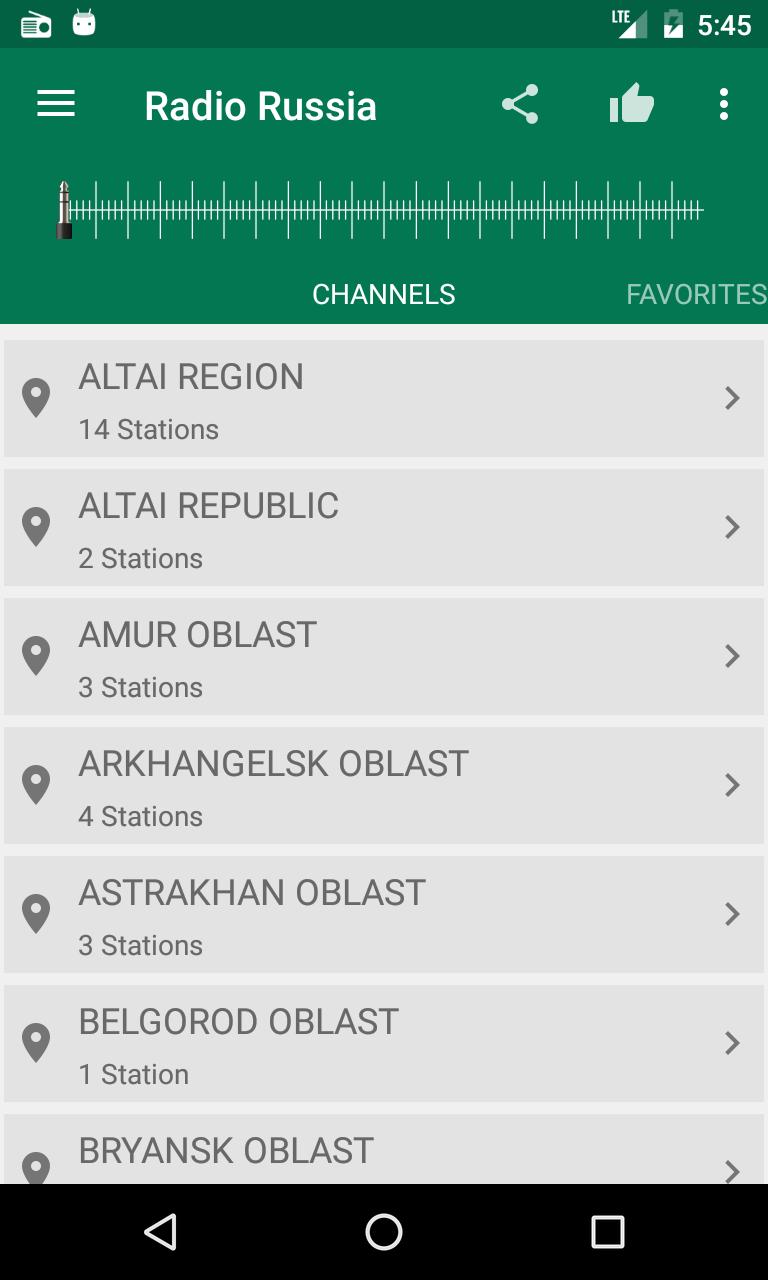The image size is (768, 1280).
Task: Open Altai Republic stations
Action: pos(384,528)
